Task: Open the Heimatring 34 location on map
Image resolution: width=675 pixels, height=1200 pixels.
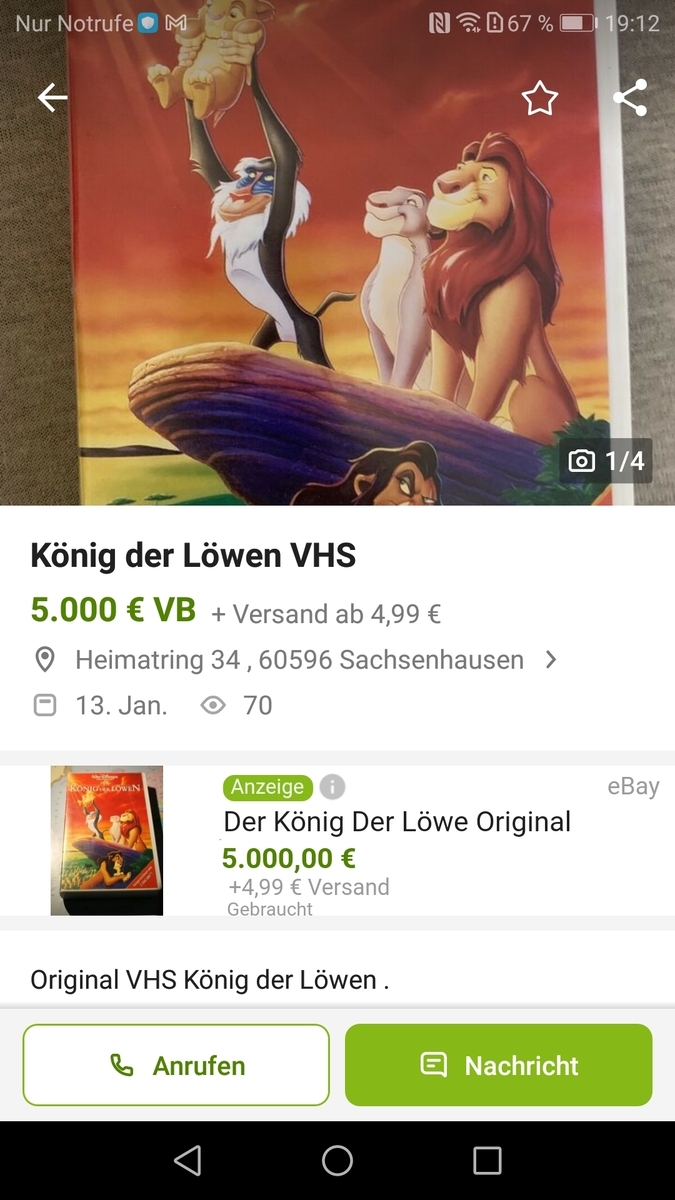Action: (x=300, y=660)
